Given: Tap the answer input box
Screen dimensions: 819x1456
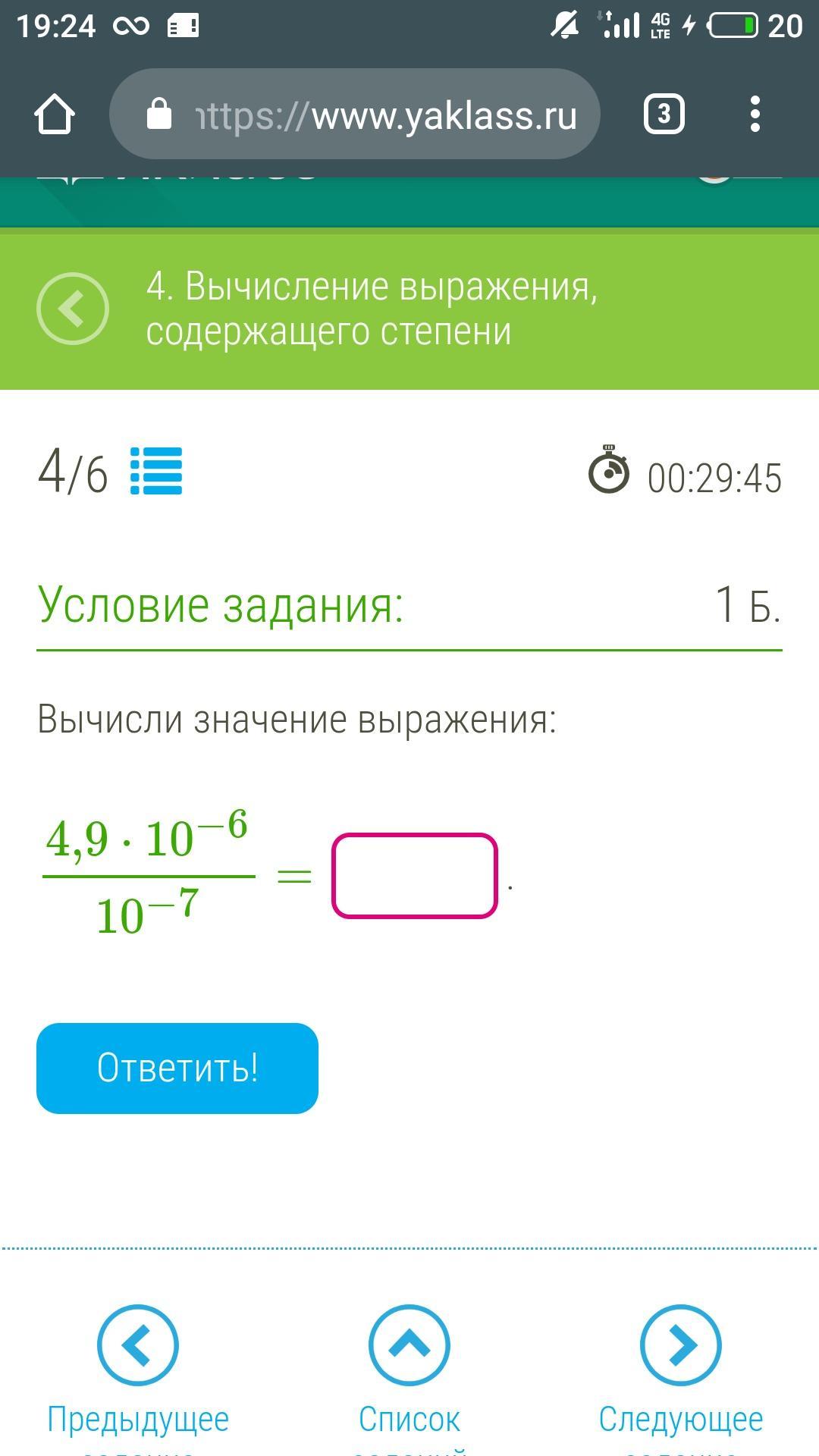Looking at the screenshot, I should coord(414,876).
